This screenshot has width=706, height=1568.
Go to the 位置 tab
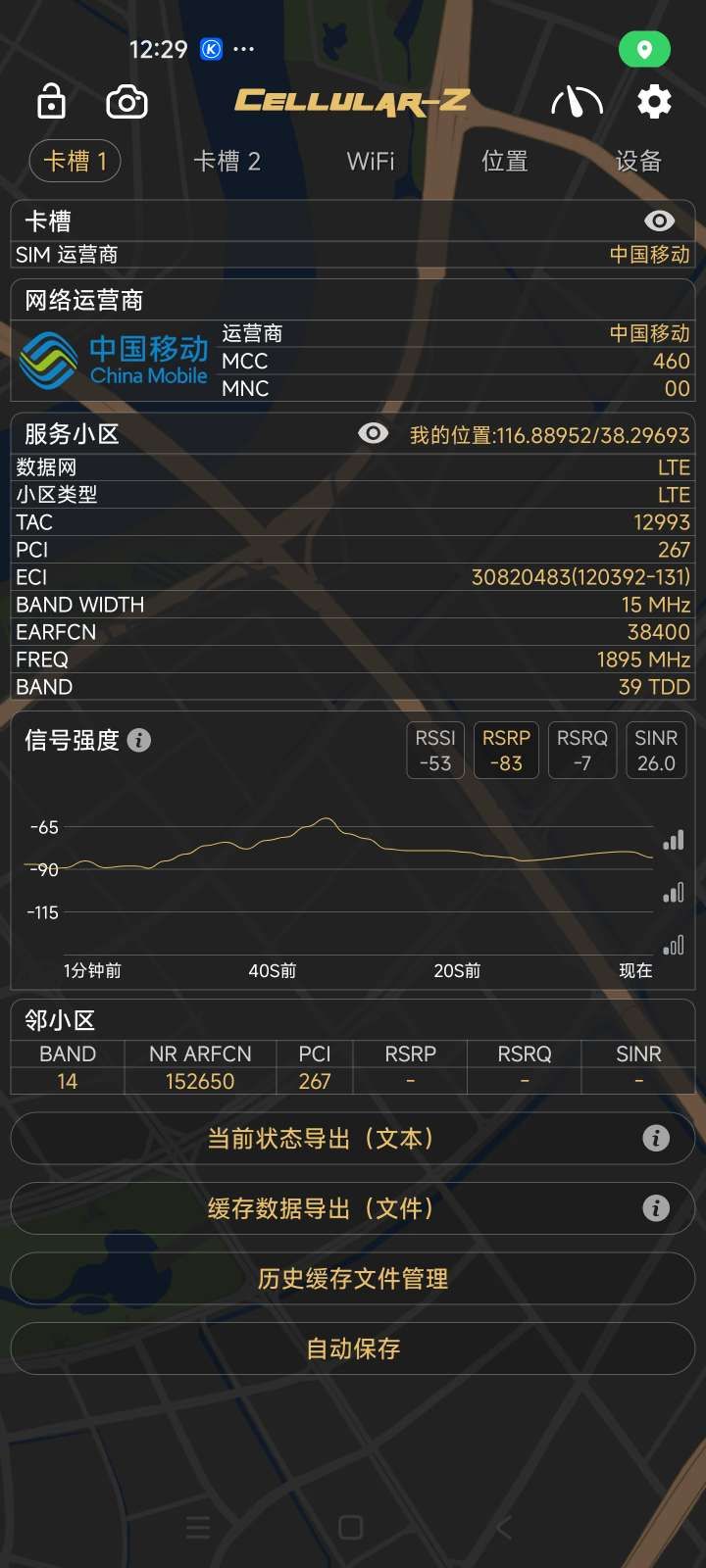click(x=504, y=161)
